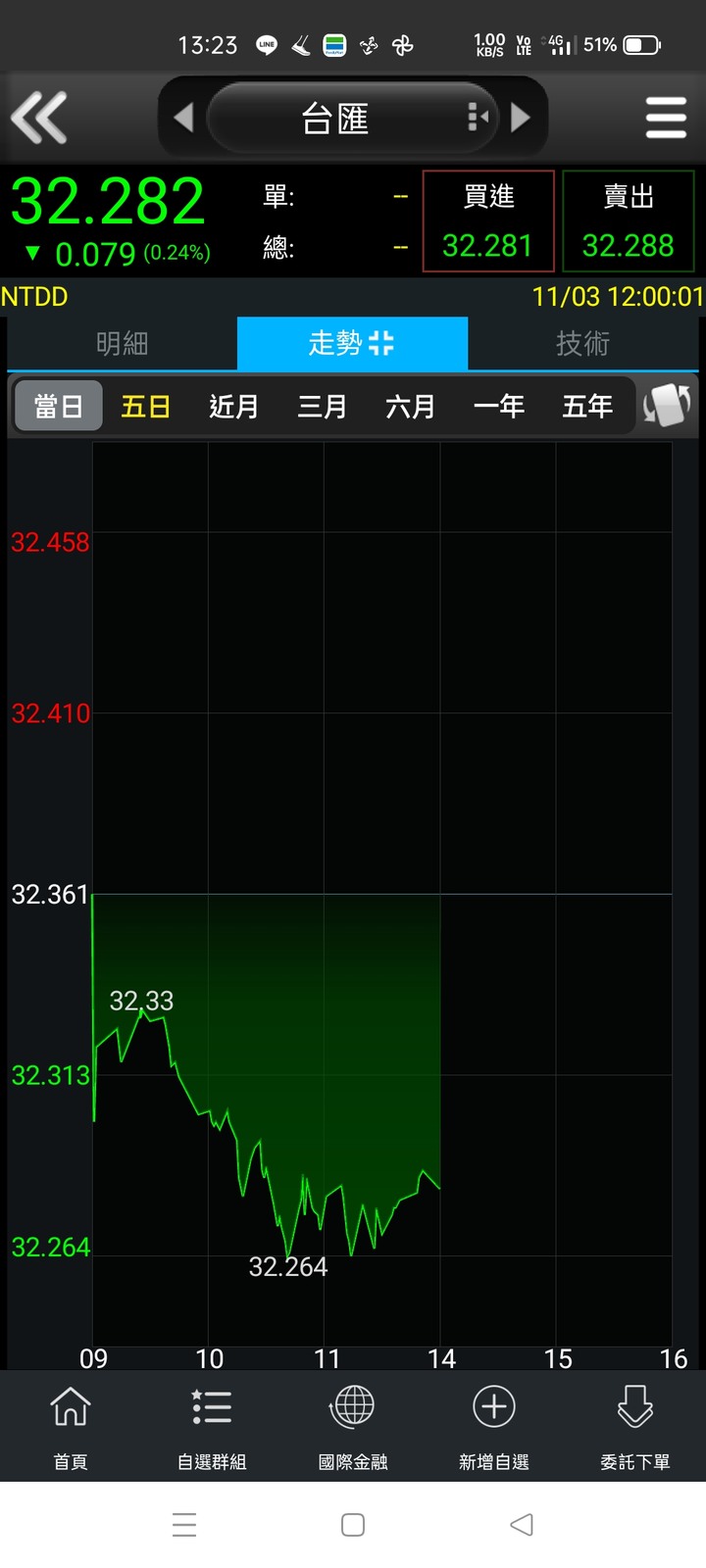Show the 一年 chart range

499,406
